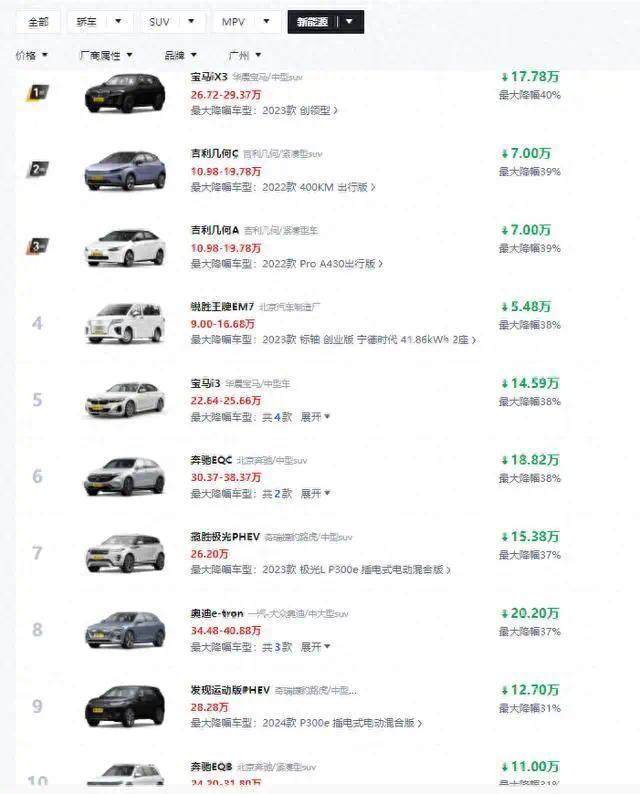The height and width of the screenshot is (794, 640).
Task: Switch to the 全部 tab
Action: pyautogui.click(x=37, y=22)
